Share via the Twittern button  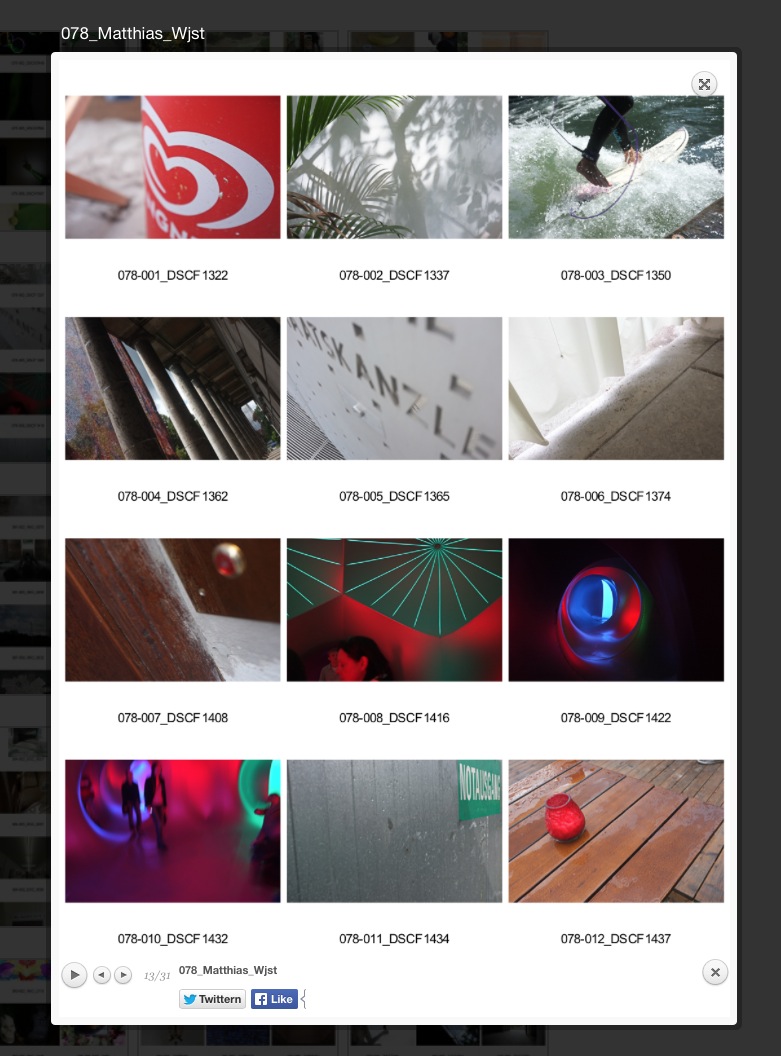(212, 999)
